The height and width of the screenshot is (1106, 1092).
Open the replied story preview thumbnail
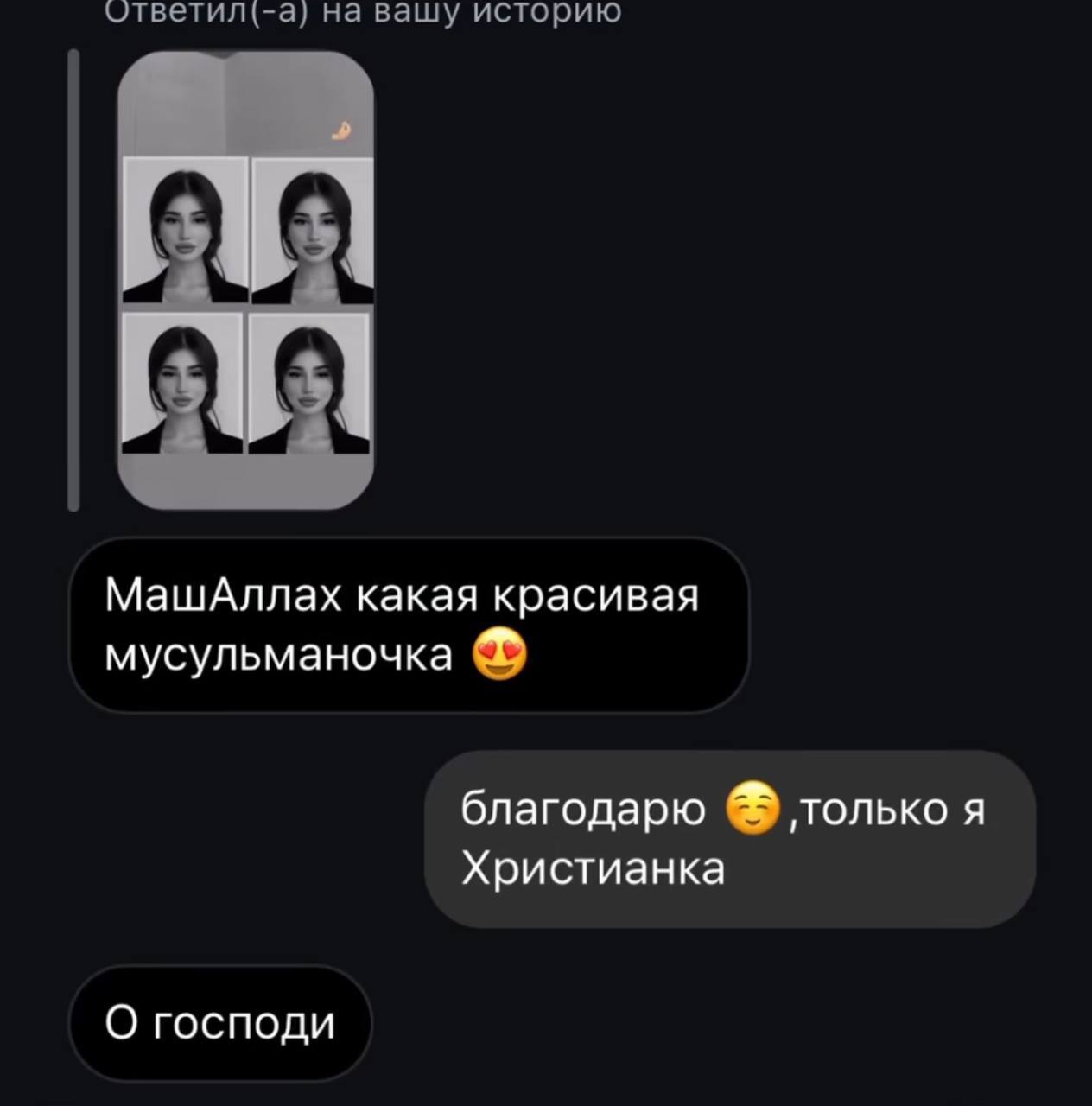(245, 280)
